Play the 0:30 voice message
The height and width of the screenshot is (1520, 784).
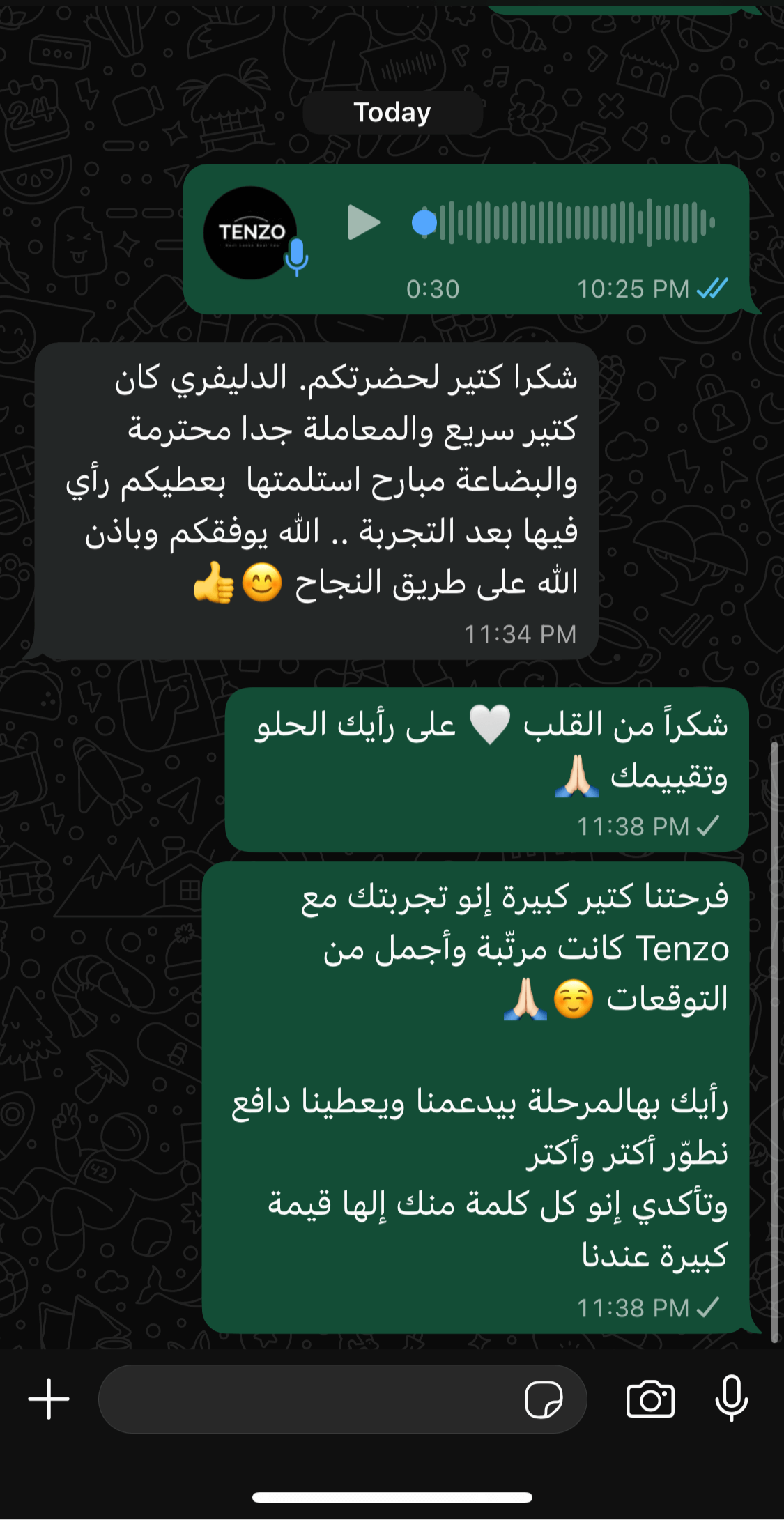coord(363,222)
